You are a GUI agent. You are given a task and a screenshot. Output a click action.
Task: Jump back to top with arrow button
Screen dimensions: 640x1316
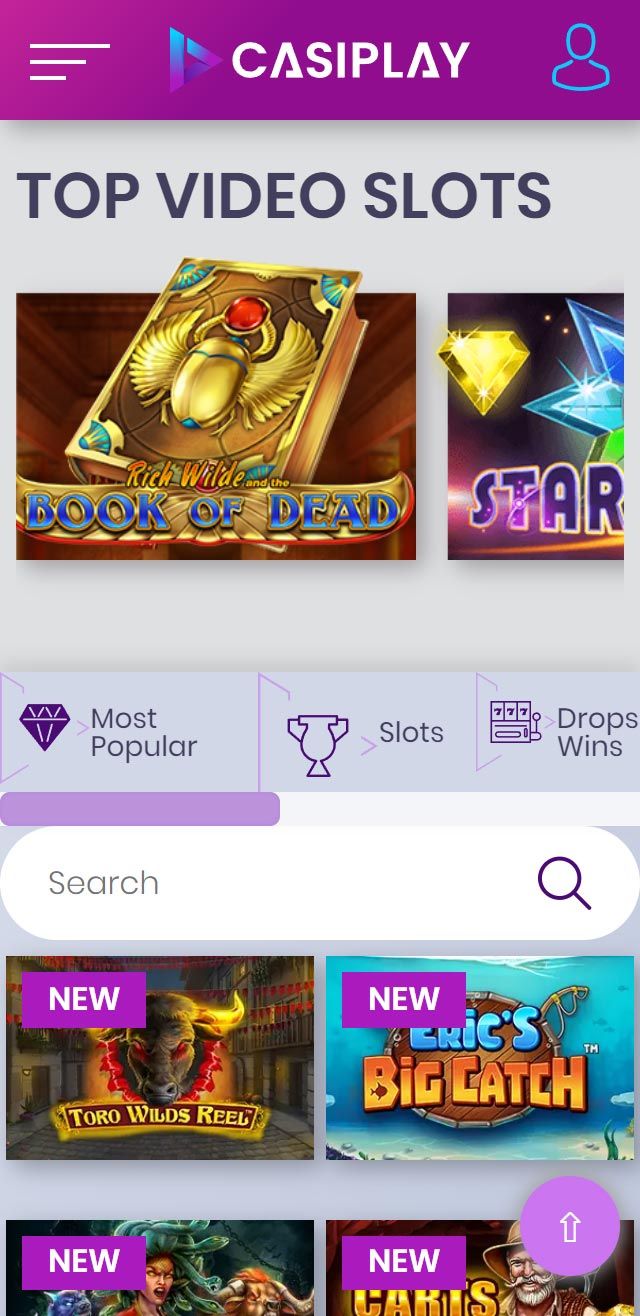tap(570, 1226)
